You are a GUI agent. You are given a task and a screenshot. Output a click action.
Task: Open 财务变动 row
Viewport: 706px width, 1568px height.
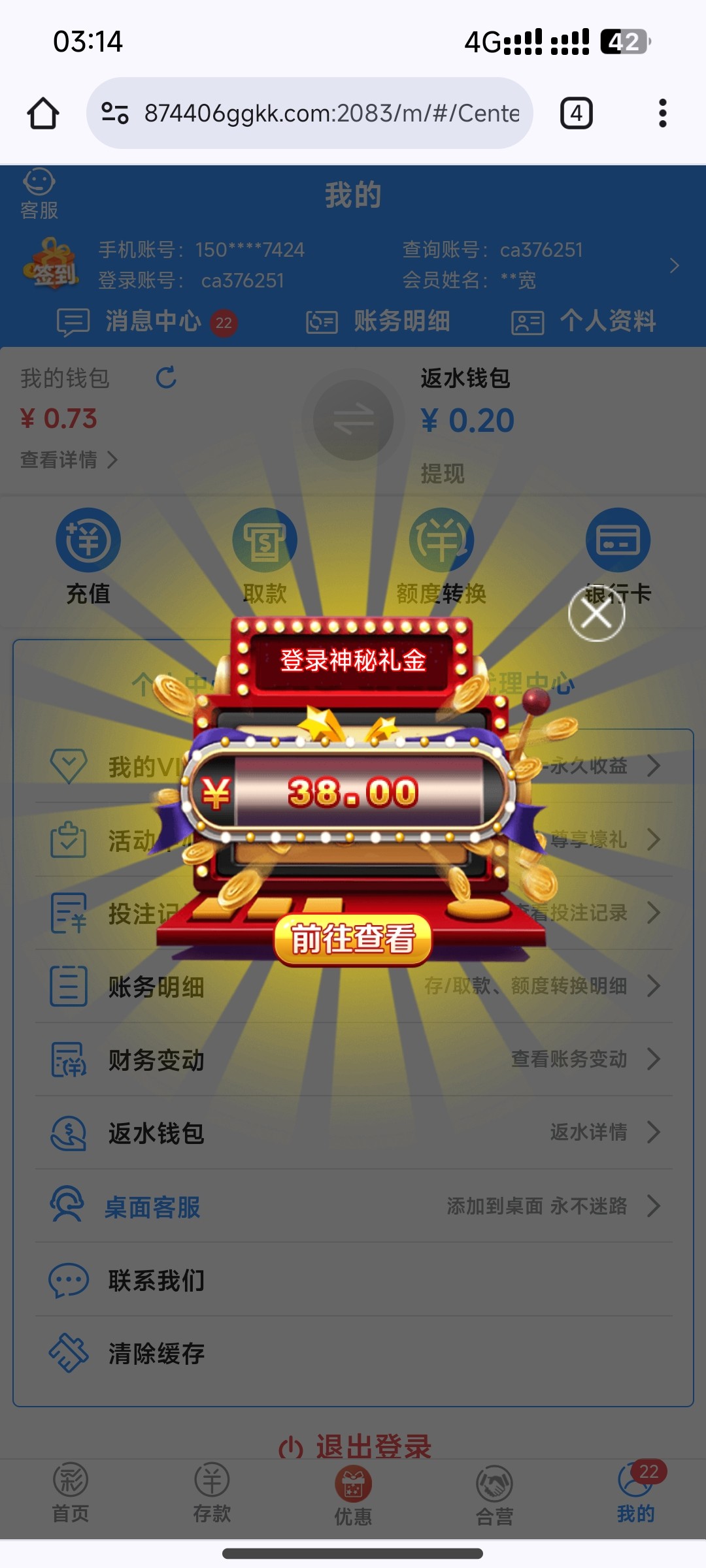(353, 1060)
